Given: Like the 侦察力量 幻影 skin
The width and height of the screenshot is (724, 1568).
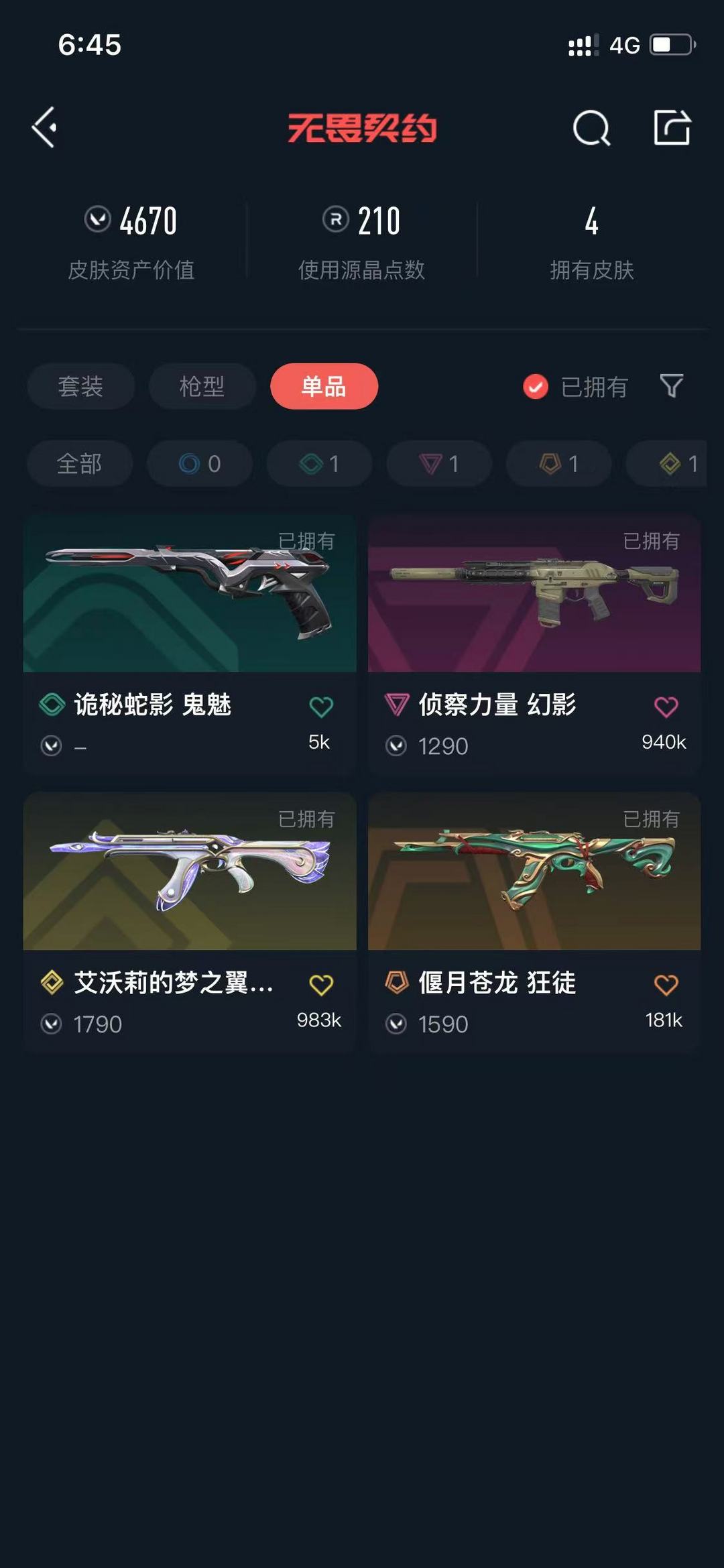Looking at the screenshot, I should pos(666,707).
